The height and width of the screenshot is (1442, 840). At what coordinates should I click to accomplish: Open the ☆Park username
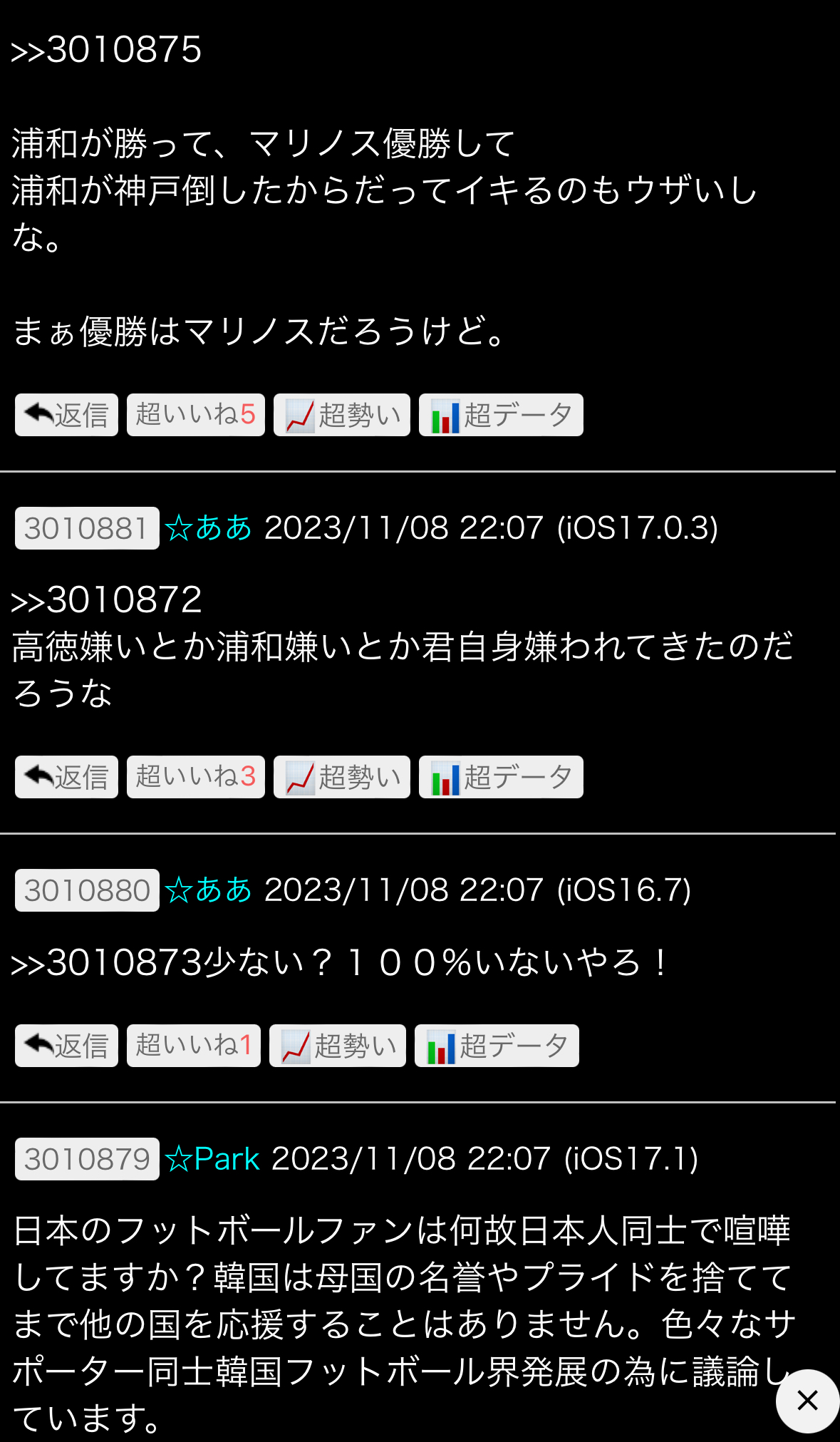pos(212,1159)
